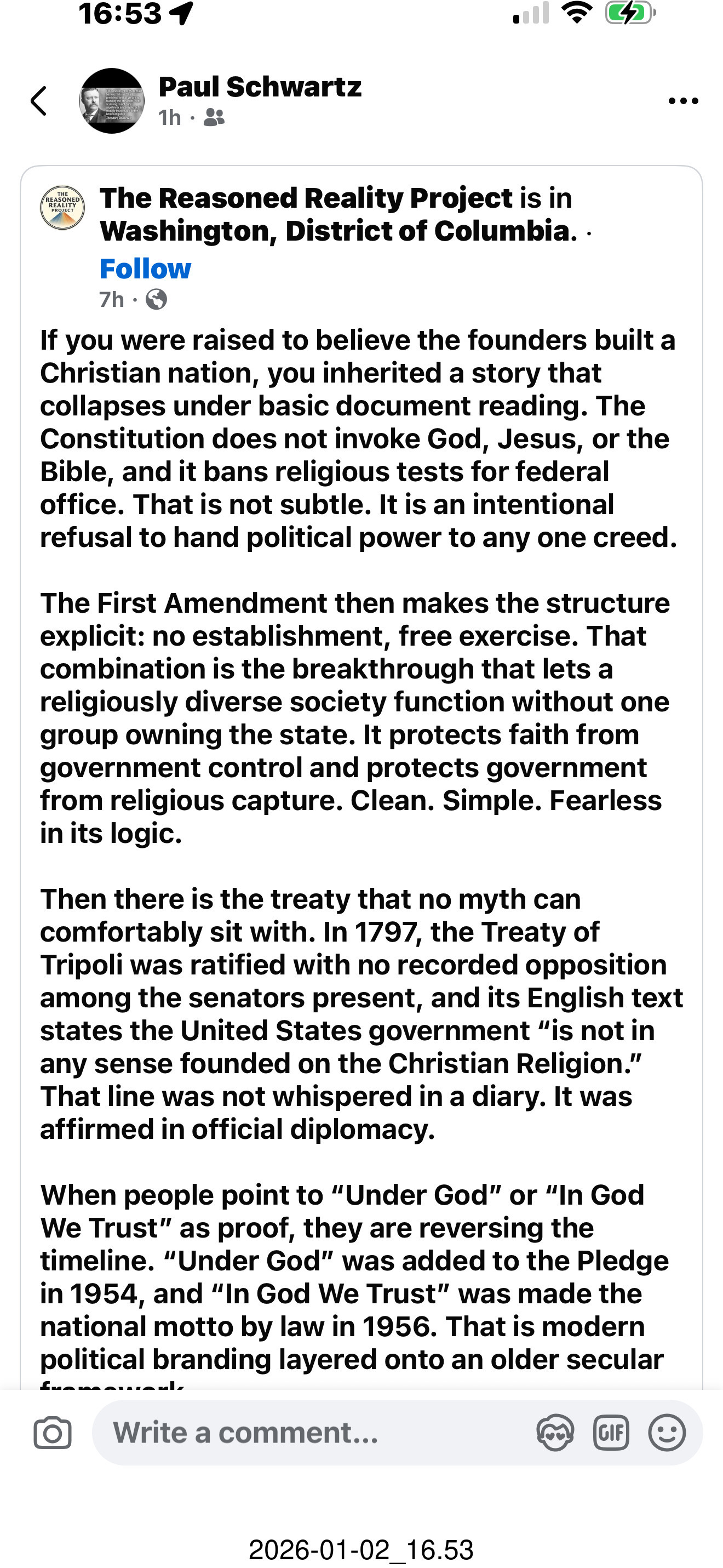Tap the Reasoned Reality Project logo avatar
The height and width of the screenshot is (1568, 723).
(x=62, y=208)
